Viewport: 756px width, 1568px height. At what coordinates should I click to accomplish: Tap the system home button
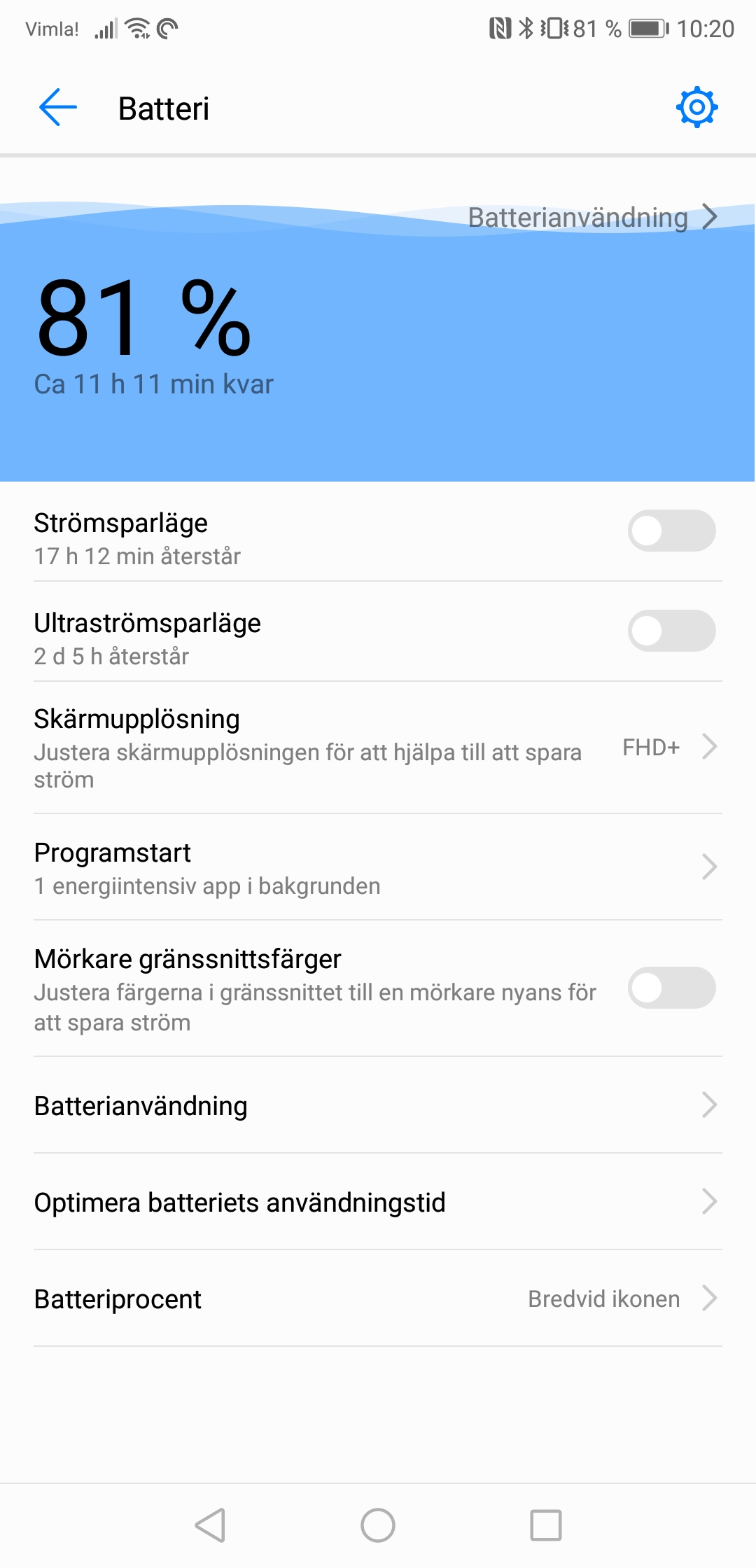click(x=378, y=1525)
